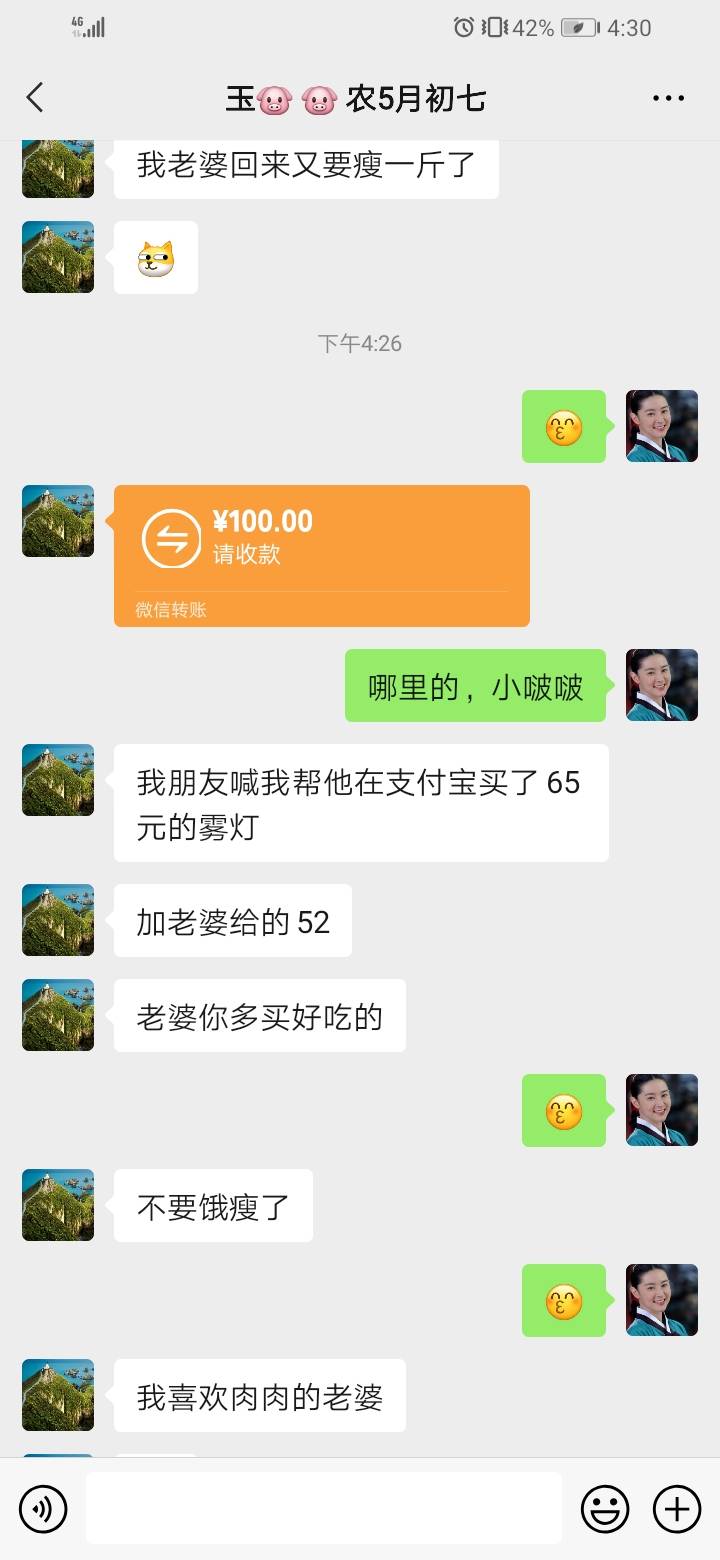720x1560 pixels.
Task: Tap the alarm clock icon in the status bar
Action: click(461, 27)
